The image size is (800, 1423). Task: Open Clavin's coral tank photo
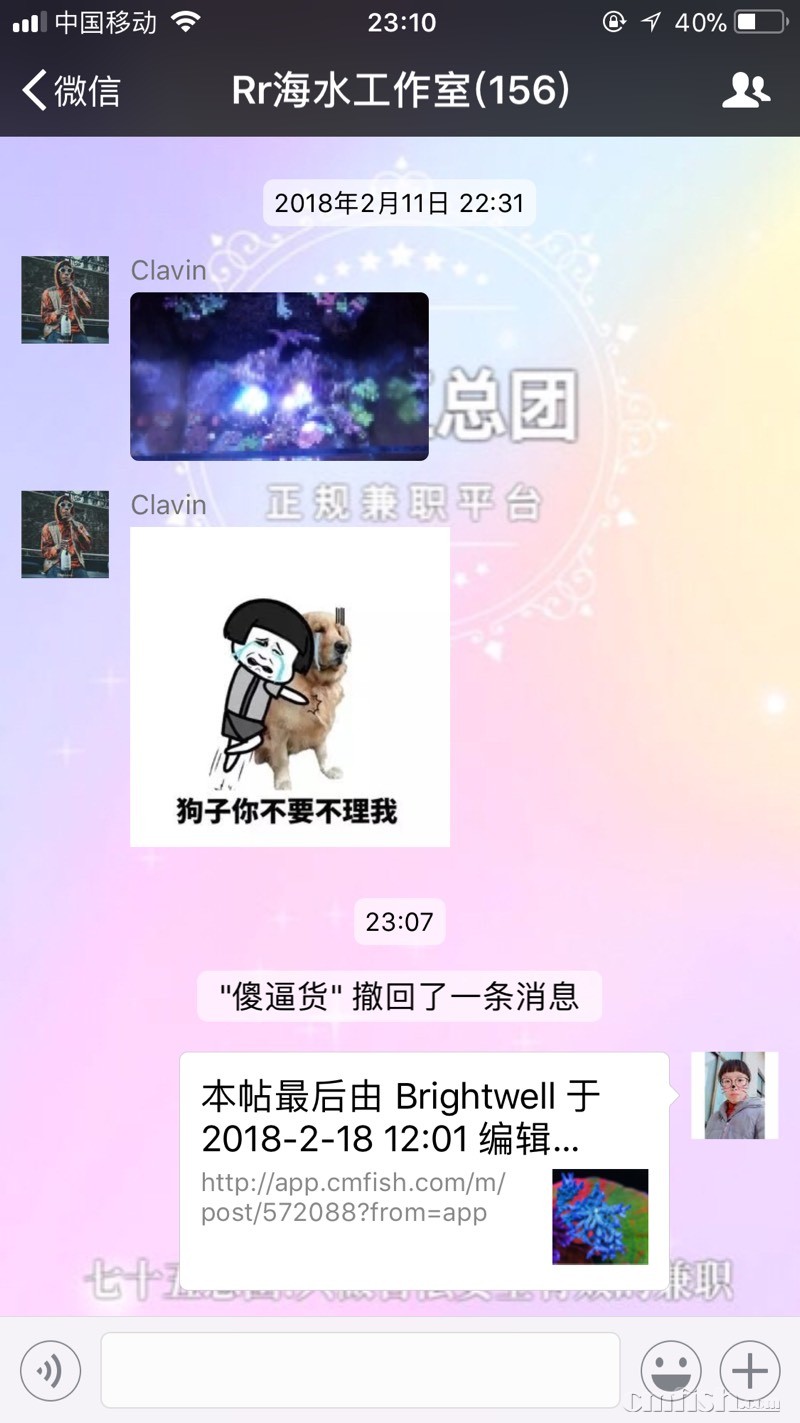(x=279, y=376)
